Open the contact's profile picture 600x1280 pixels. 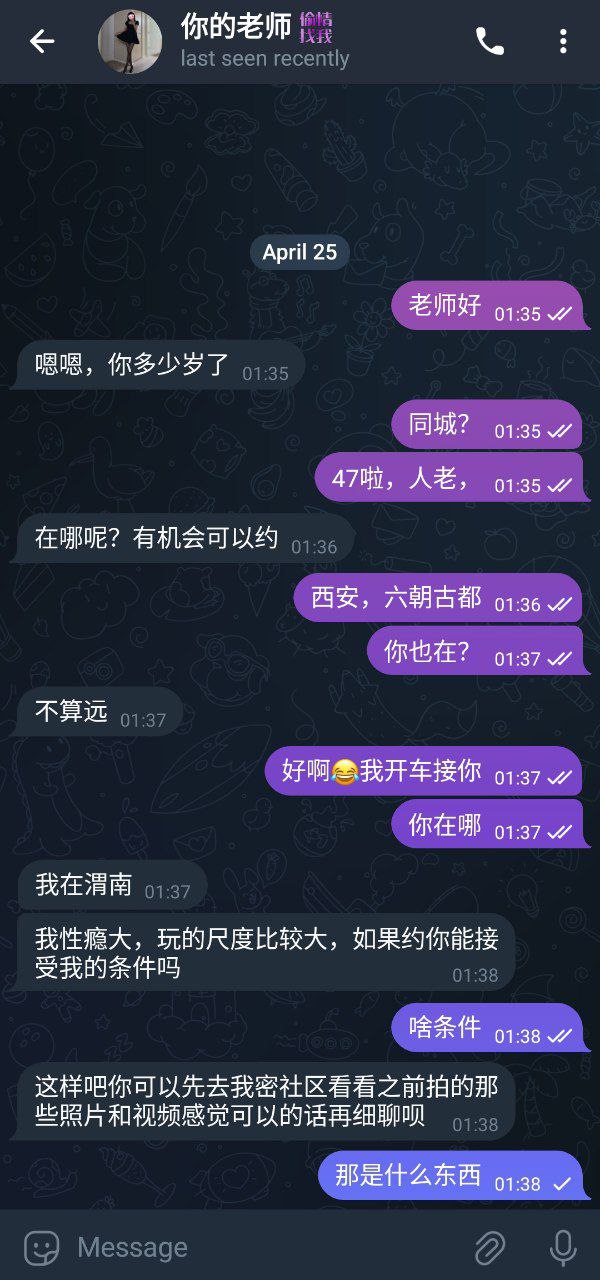(130, 42)
